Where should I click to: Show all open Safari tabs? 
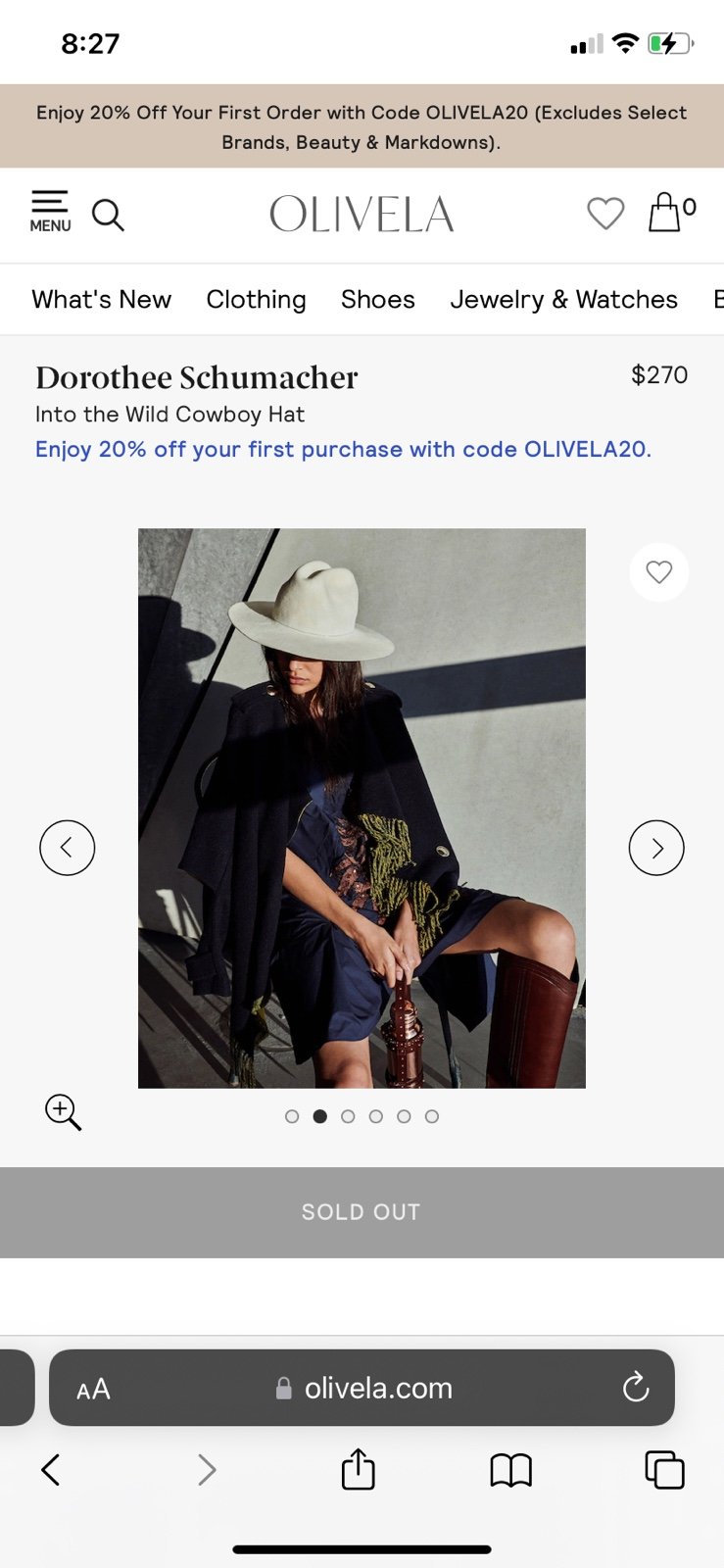tap(664, 1470)
